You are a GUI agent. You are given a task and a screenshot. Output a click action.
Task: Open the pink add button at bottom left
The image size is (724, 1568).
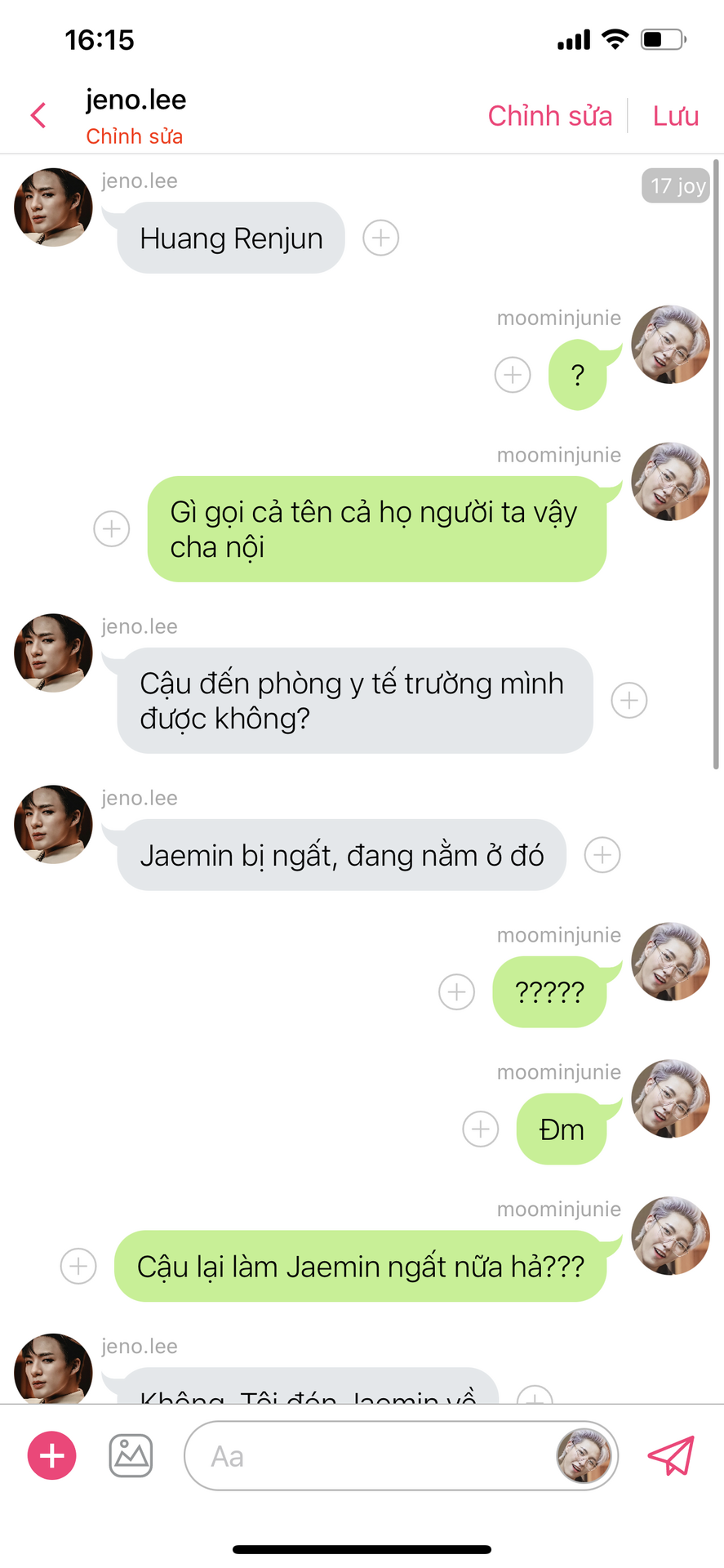(52, 1455)
